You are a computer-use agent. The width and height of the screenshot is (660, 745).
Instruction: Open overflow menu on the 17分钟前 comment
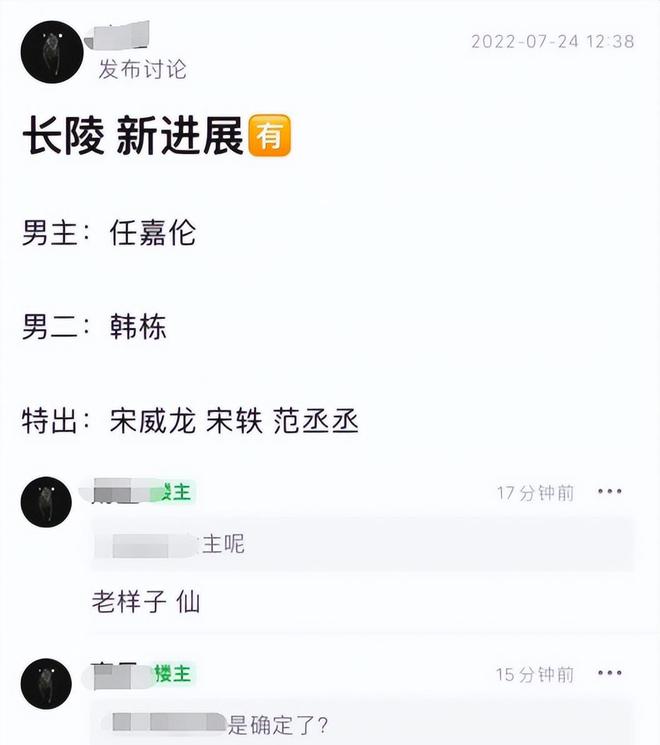(x=609, y=492)
